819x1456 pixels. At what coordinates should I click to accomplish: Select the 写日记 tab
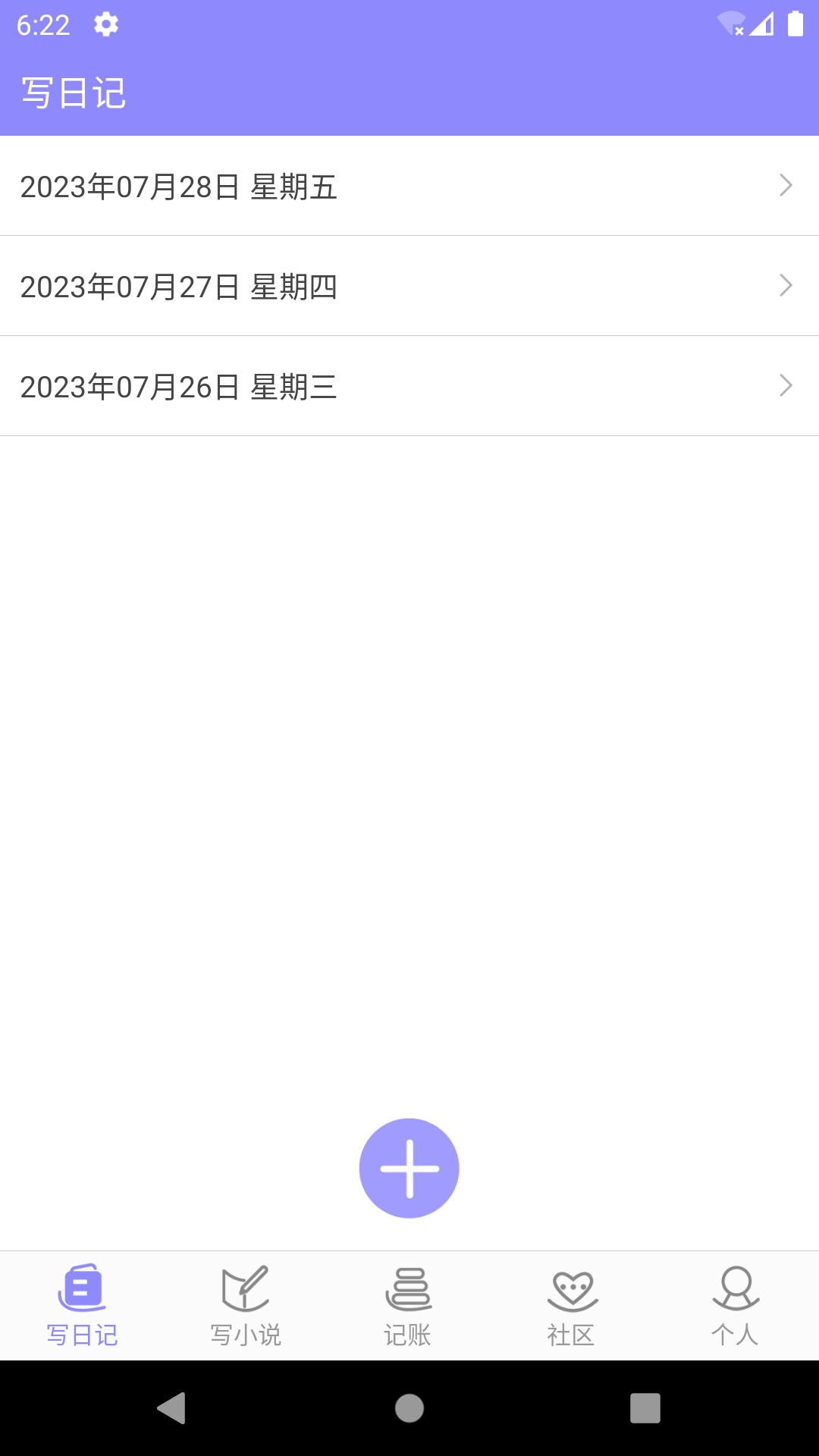tap(82, 1306)
